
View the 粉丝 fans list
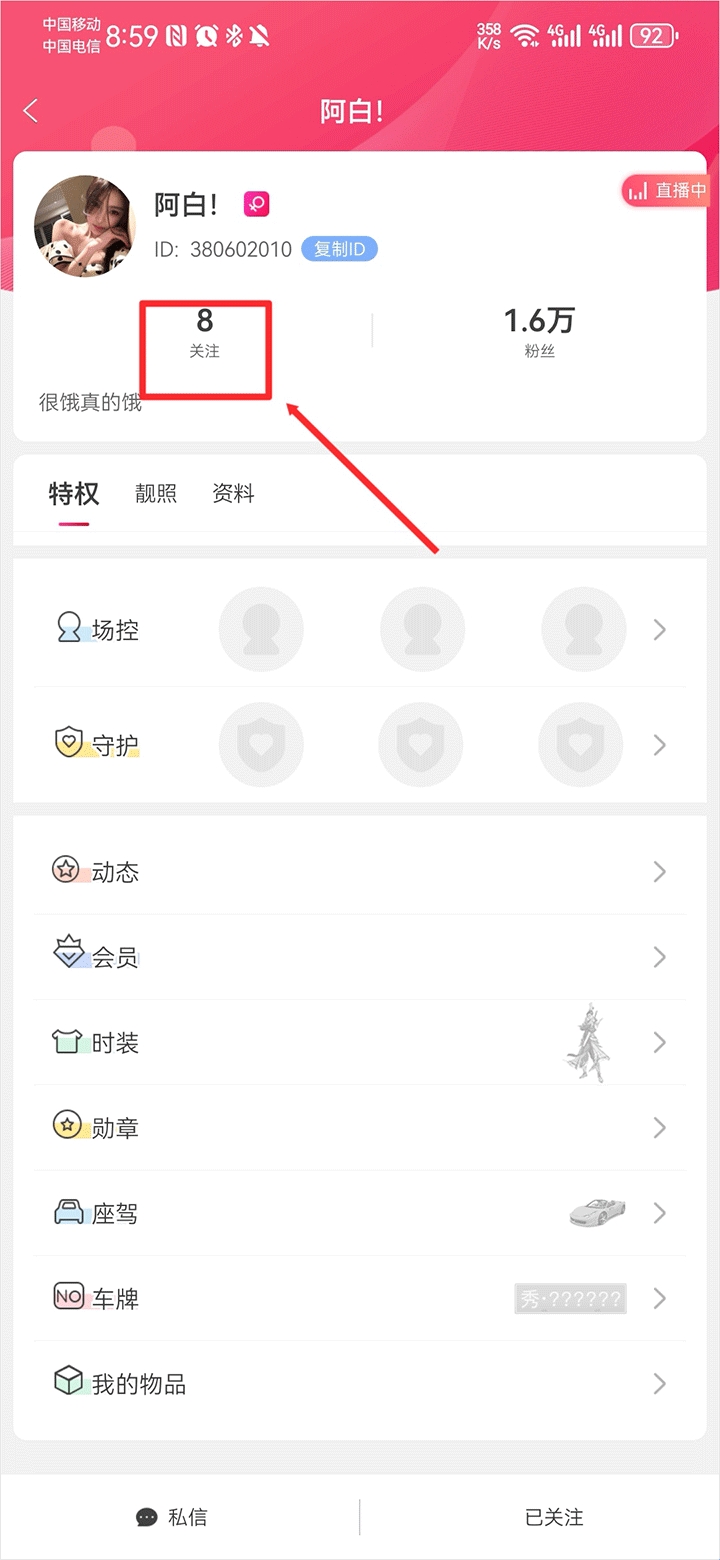click(539, 333)
